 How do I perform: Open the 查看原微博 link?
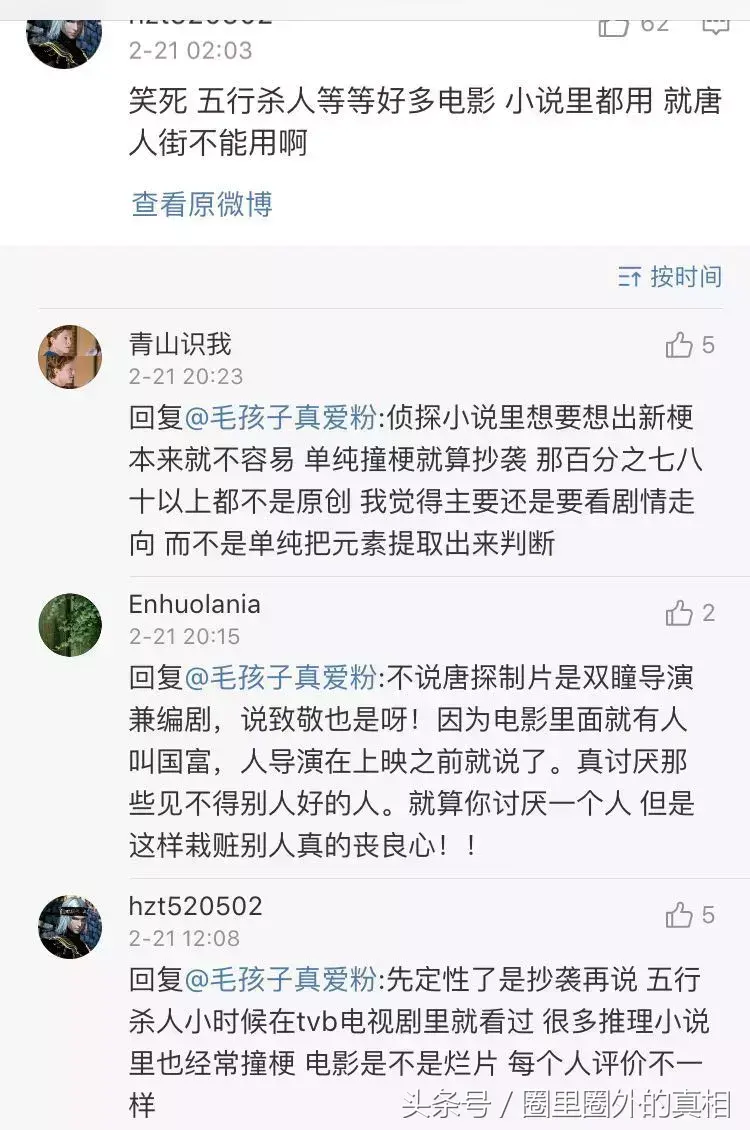[x=202, y=204]
